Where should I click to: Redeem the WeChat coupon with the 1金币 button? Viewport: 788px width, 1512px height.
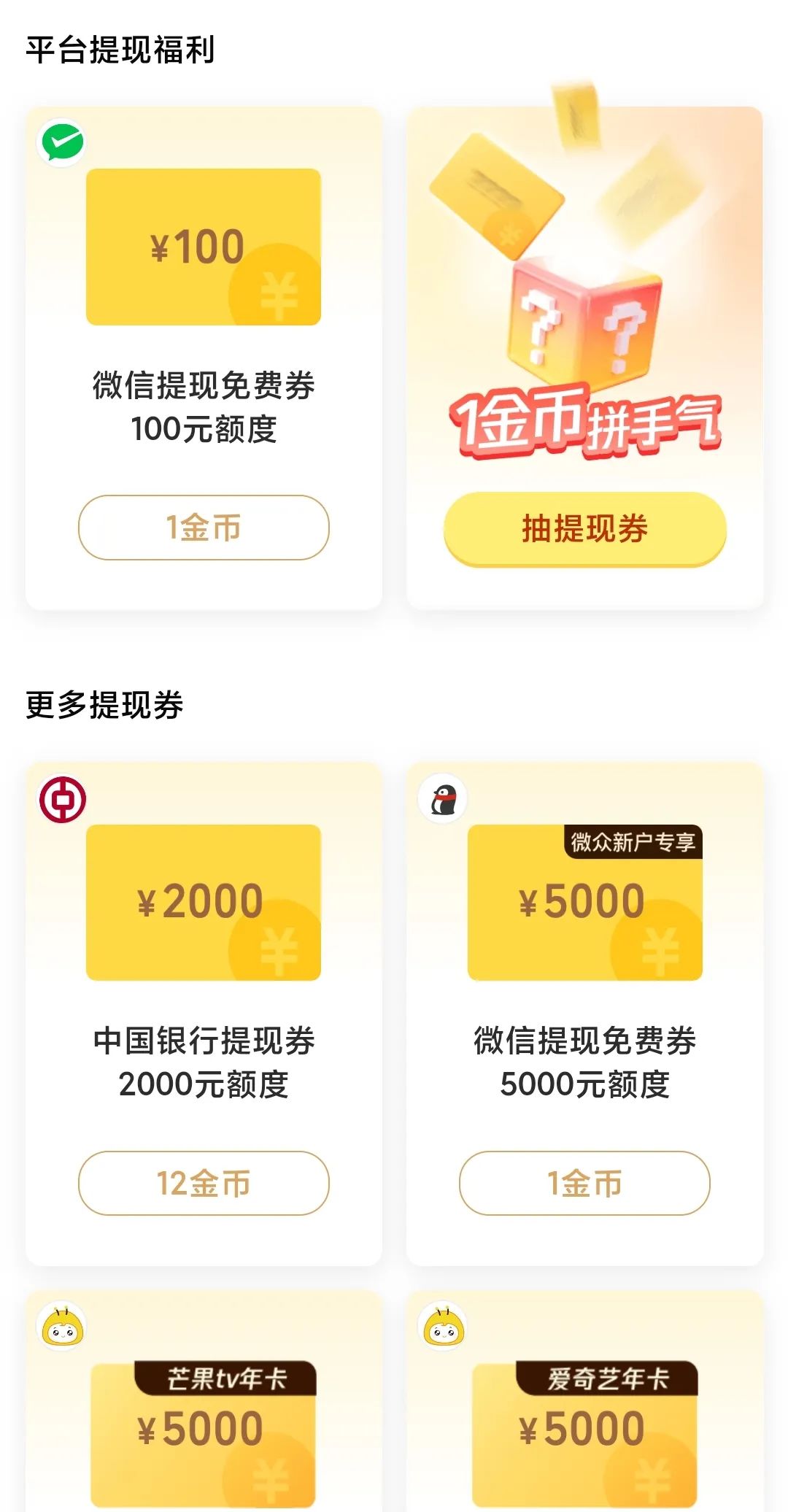pyautogui.click(x=203, y=528)
